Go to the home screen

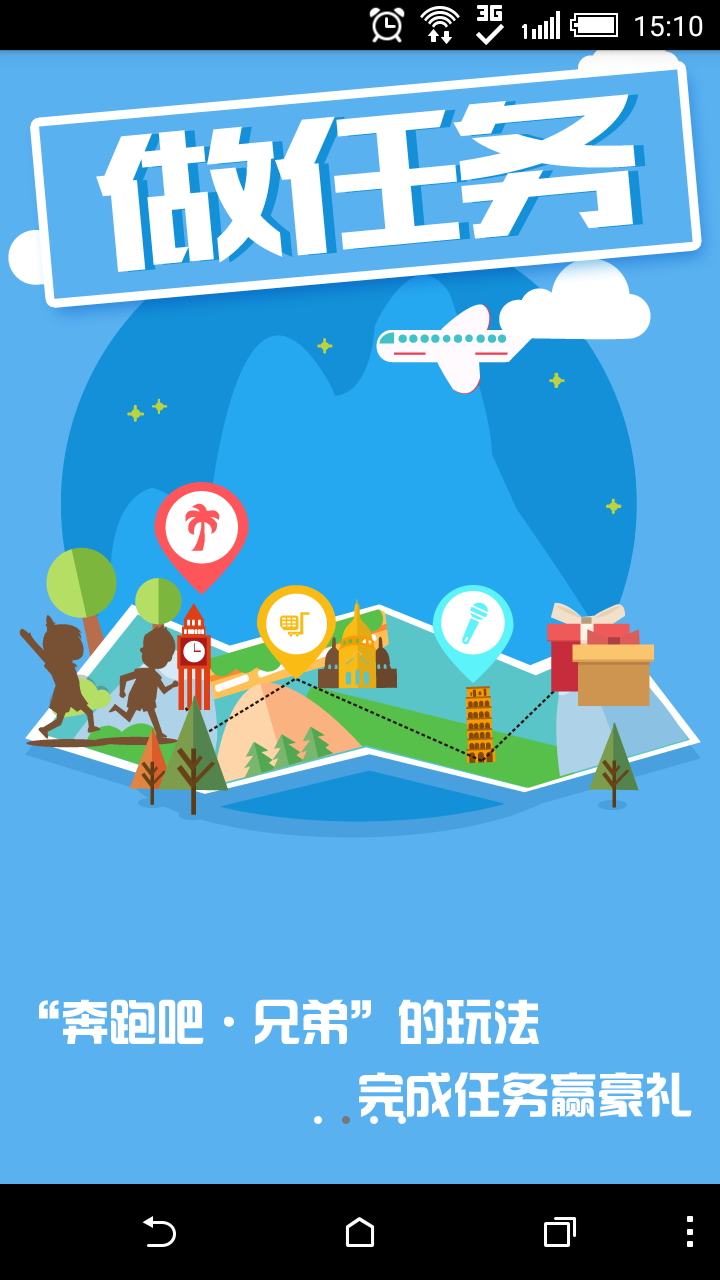pos(360,1232)
